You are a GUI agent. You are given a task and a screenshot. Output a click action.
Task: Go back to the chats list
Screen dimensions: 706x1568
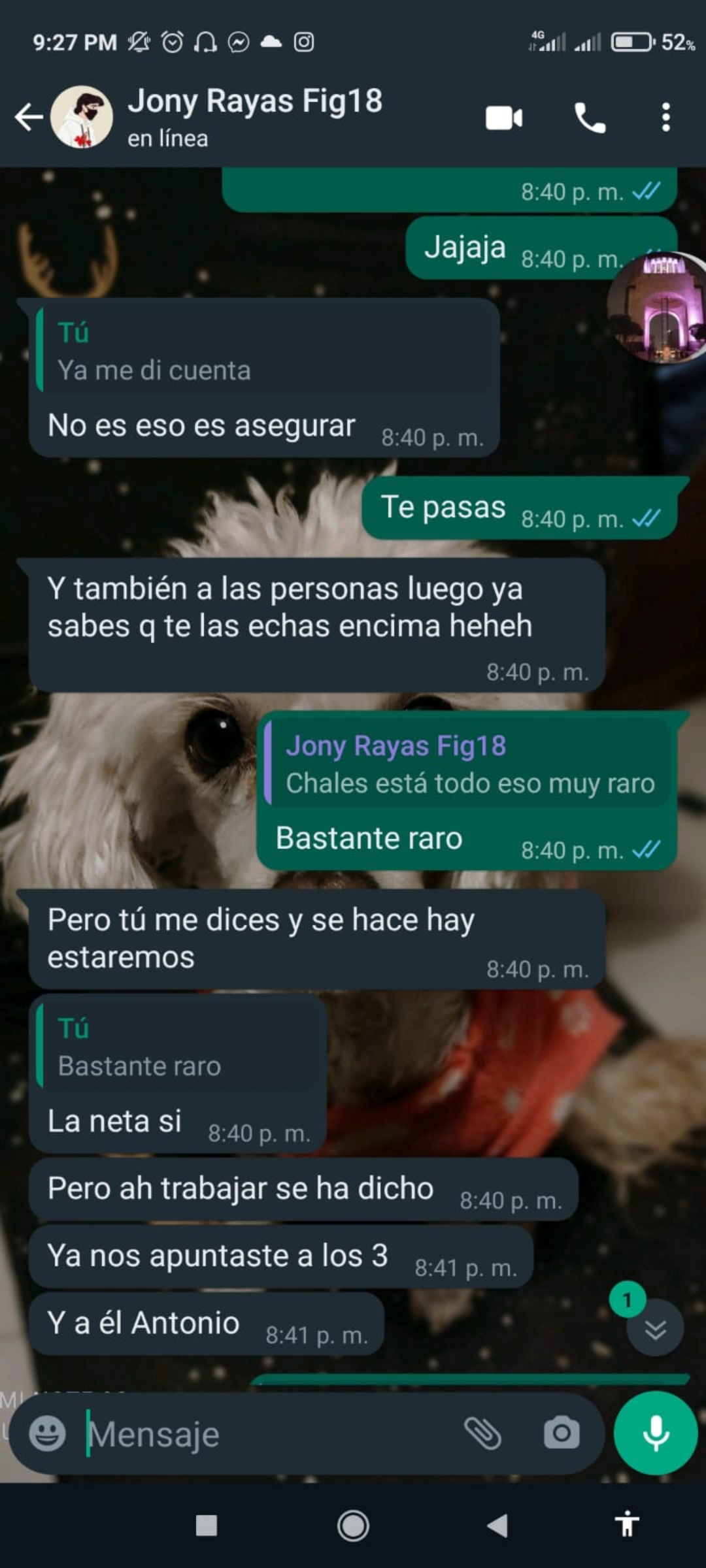click(29, 118)
